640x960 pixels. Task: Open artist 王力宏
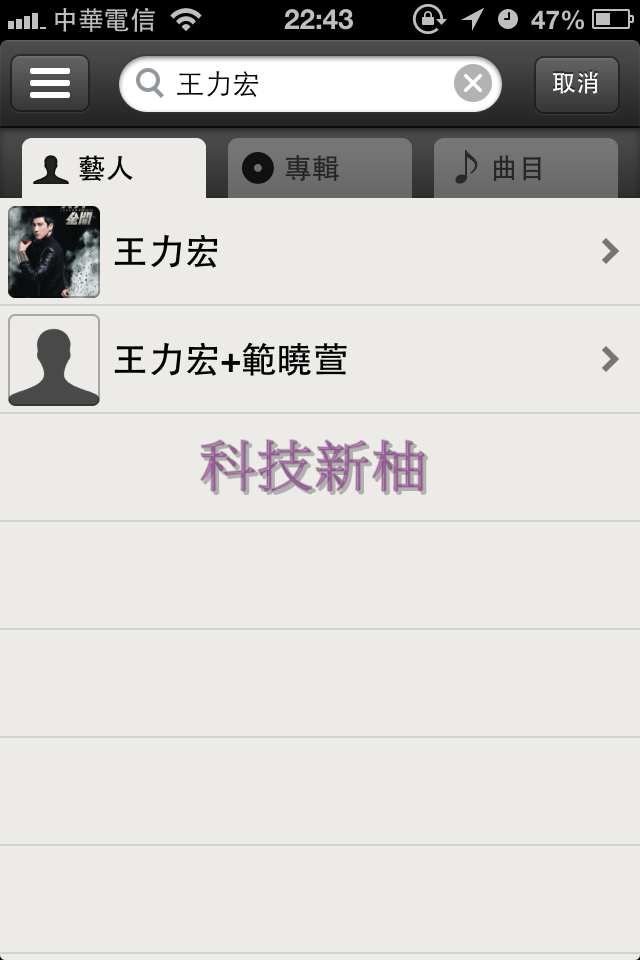click(x=320, y=252)
